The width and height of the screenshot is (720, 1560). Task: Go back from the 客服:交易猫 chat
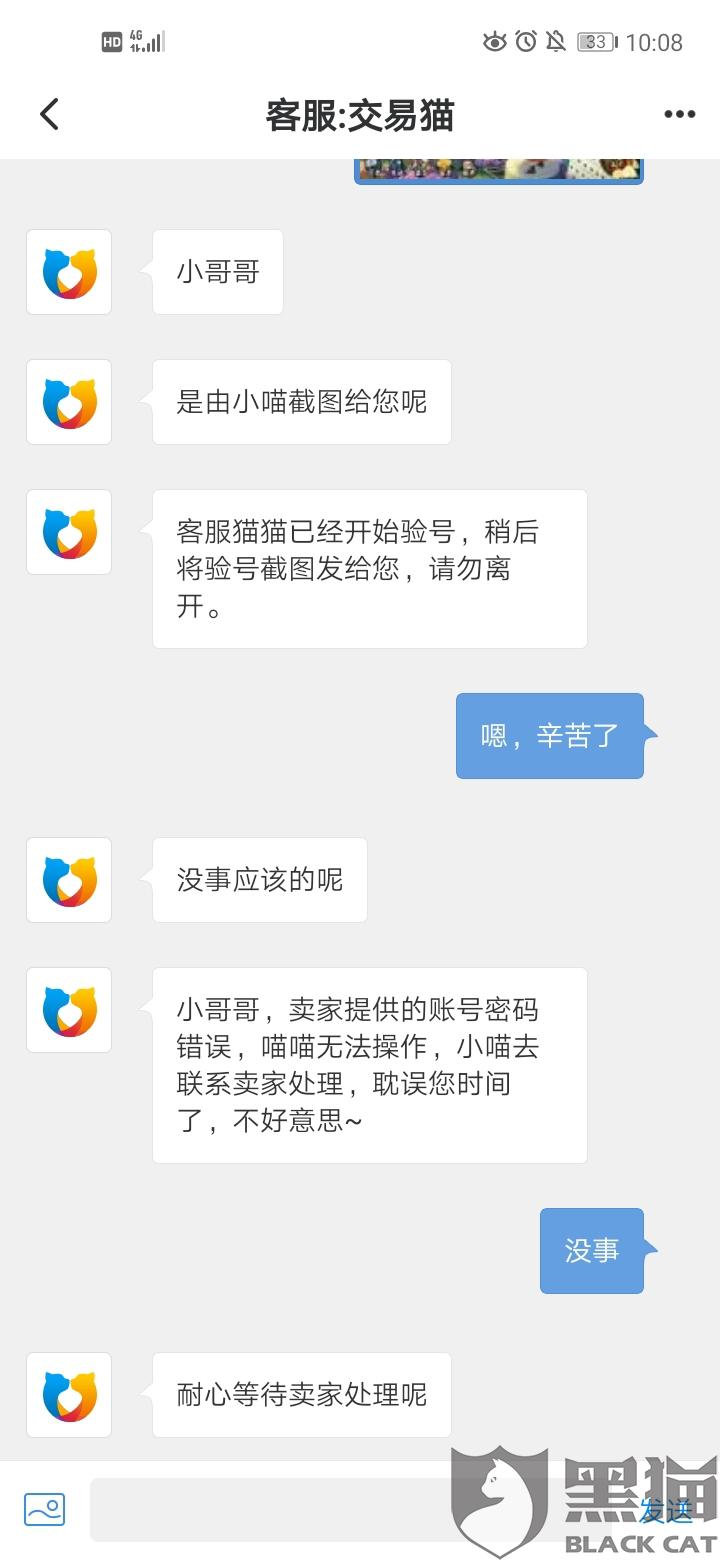[49, 115]
